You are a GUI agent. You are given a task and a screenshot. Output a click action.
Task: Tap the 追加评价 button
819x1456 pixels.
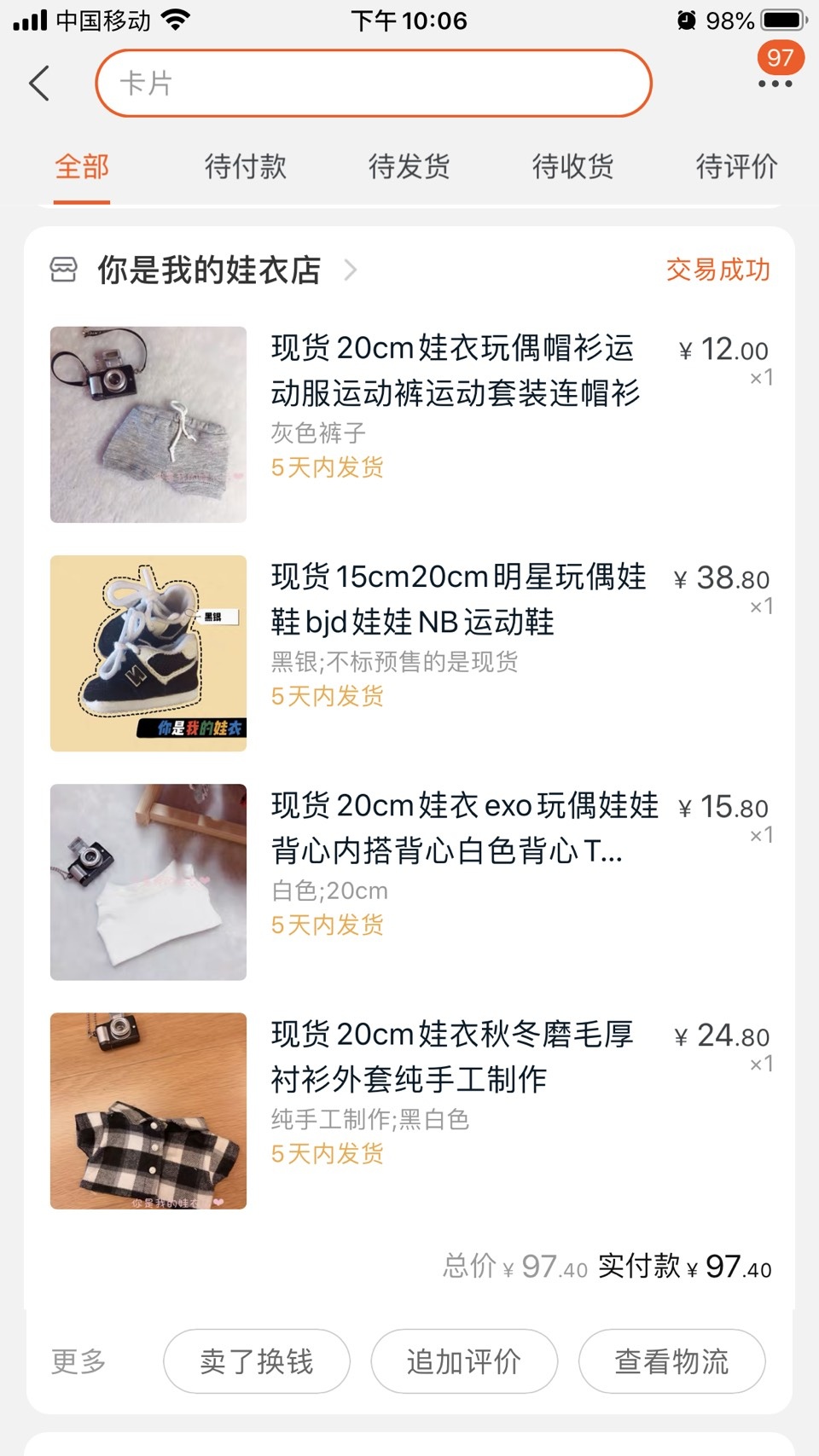click(464, 1361)
